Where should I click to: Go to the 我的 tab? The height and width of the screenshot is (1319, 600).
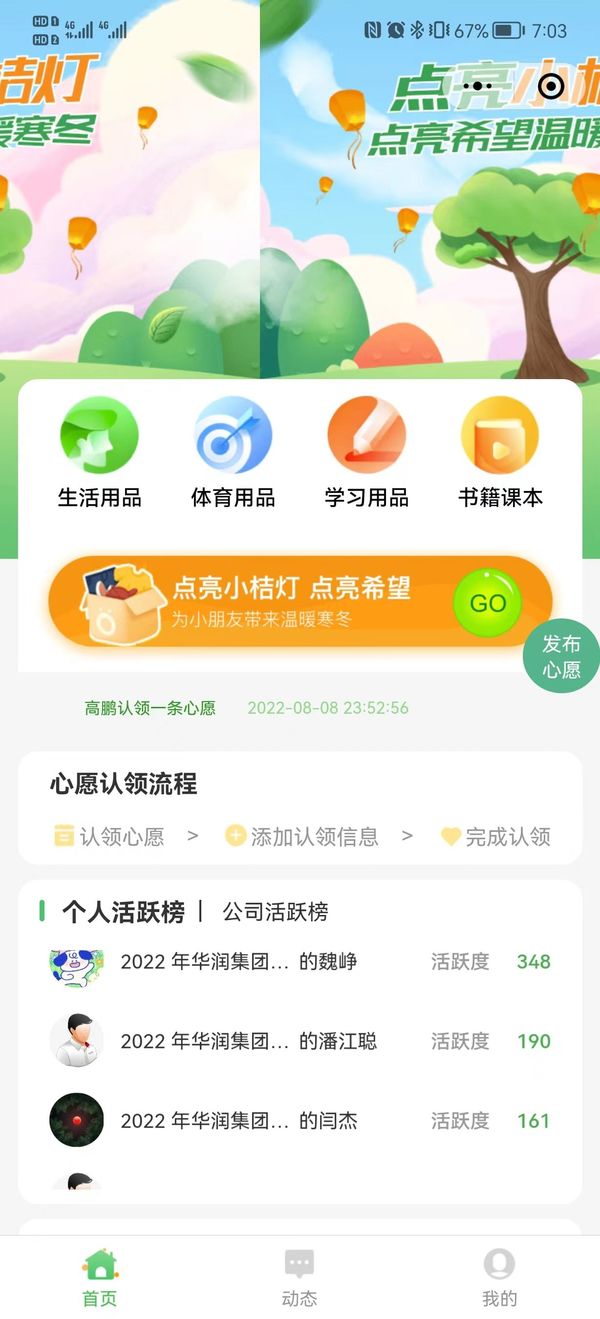(499, 1278)
